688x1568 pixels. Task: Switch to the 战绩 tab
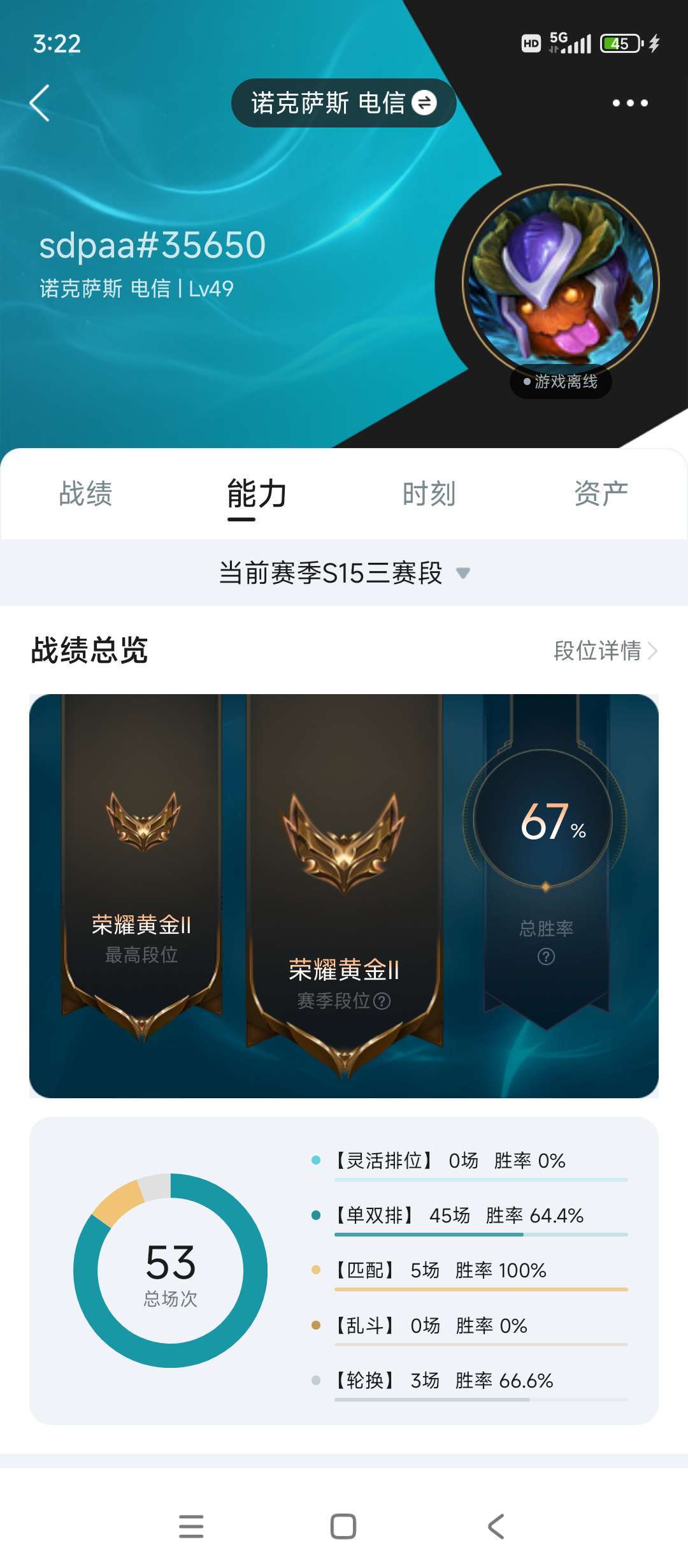[85, 494]
